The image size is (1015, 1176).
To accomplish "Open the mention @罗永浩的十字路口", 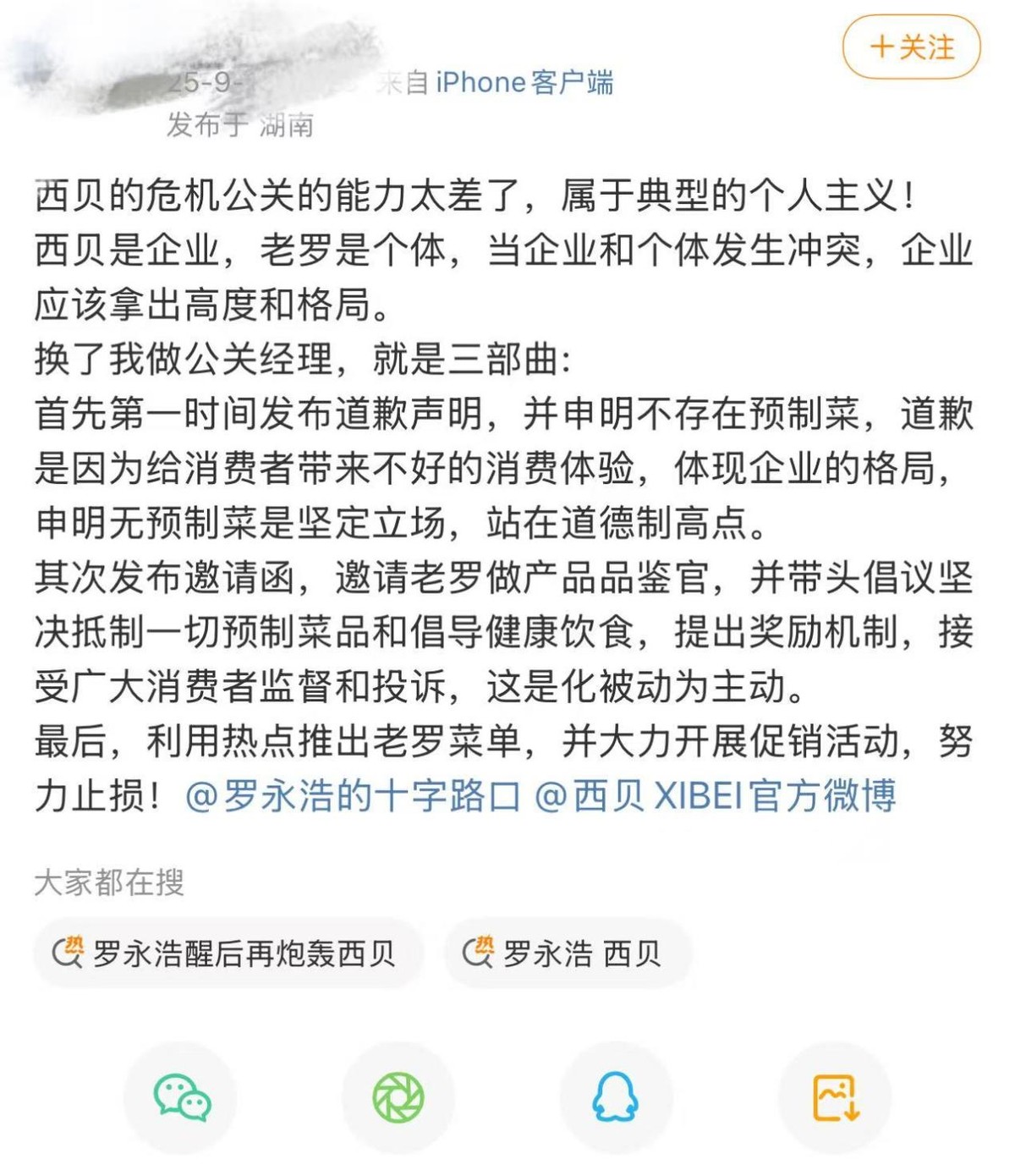I will [353, 796].
